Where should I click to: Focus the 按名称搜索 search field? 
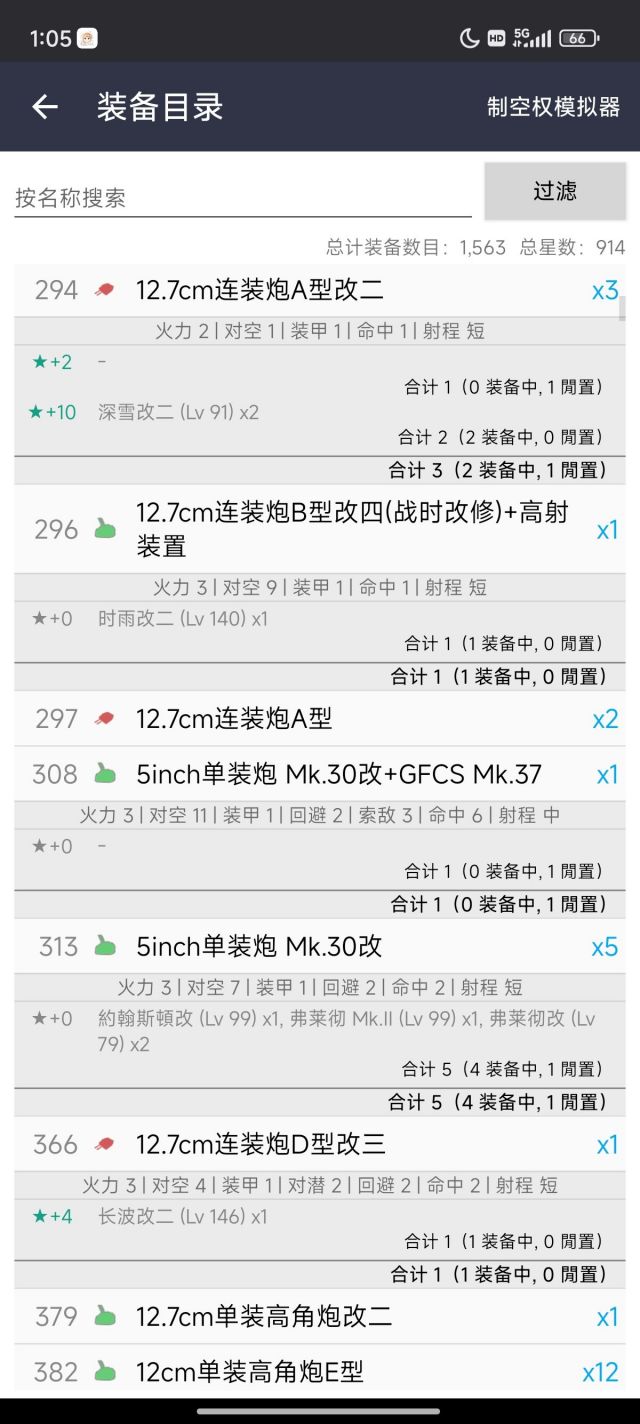[x=243, y=197]
